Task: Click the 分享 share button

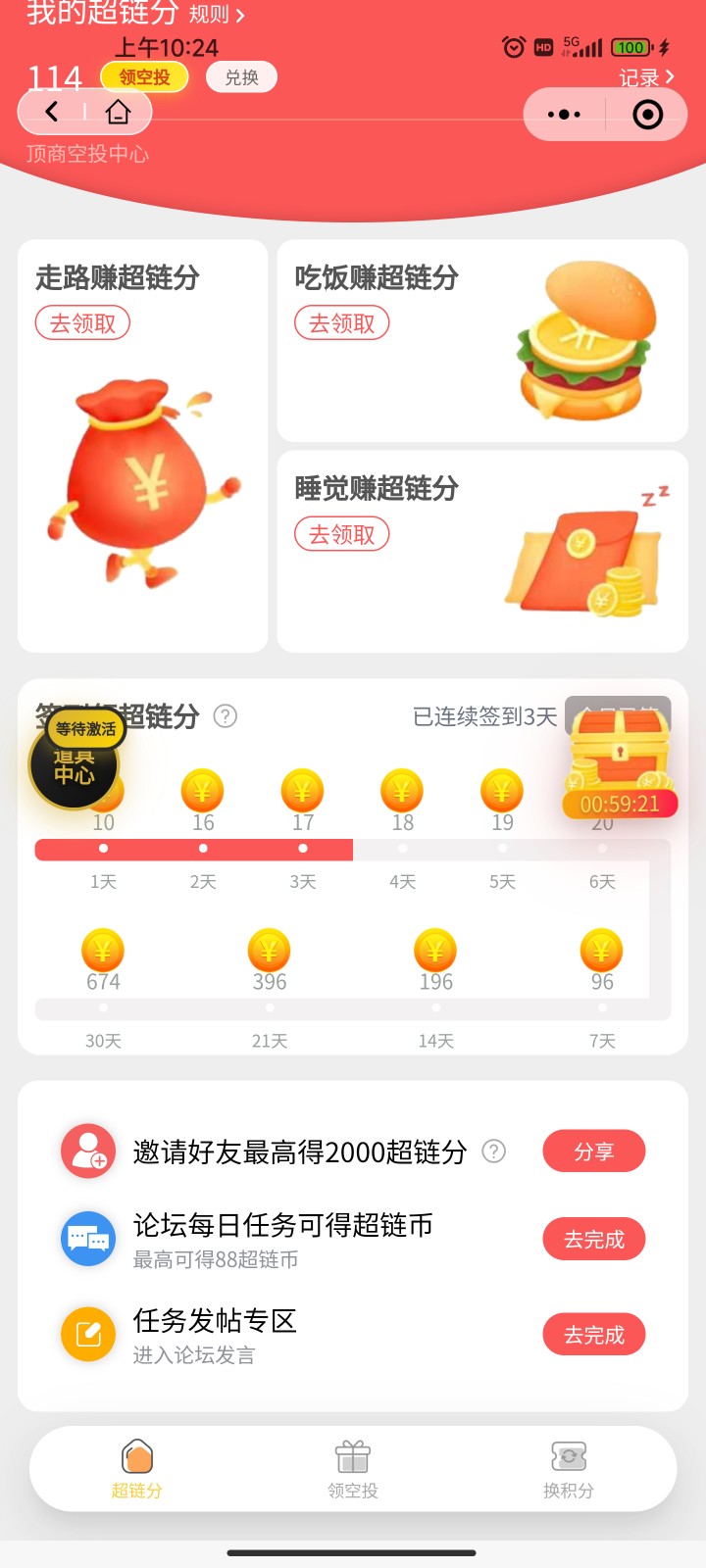Action: coord(593,1151)
